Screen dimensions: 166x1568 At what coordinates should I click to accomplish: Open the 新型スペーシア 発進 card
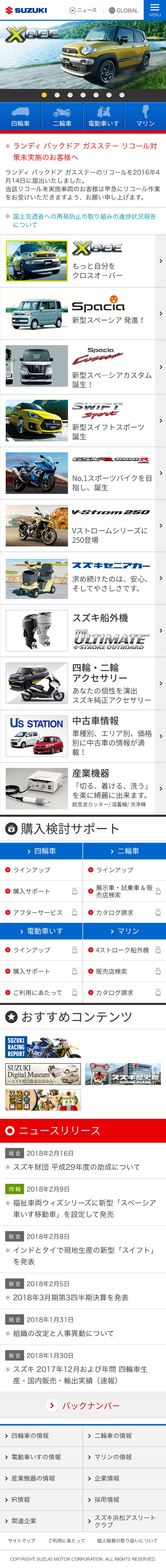83,313
